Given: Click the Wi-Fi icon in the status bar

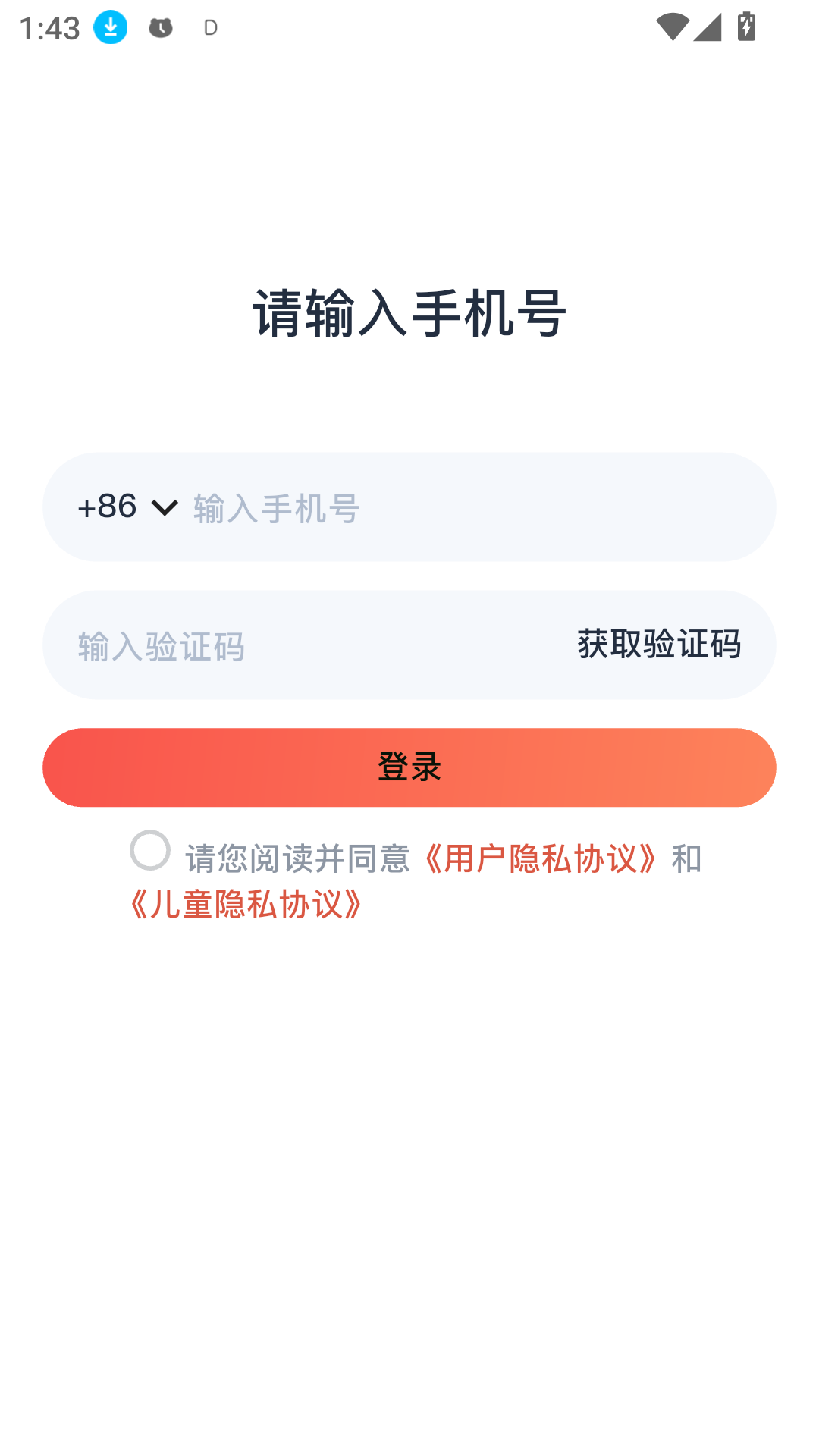Looking at the screenshot, I should tap(673, 27).
